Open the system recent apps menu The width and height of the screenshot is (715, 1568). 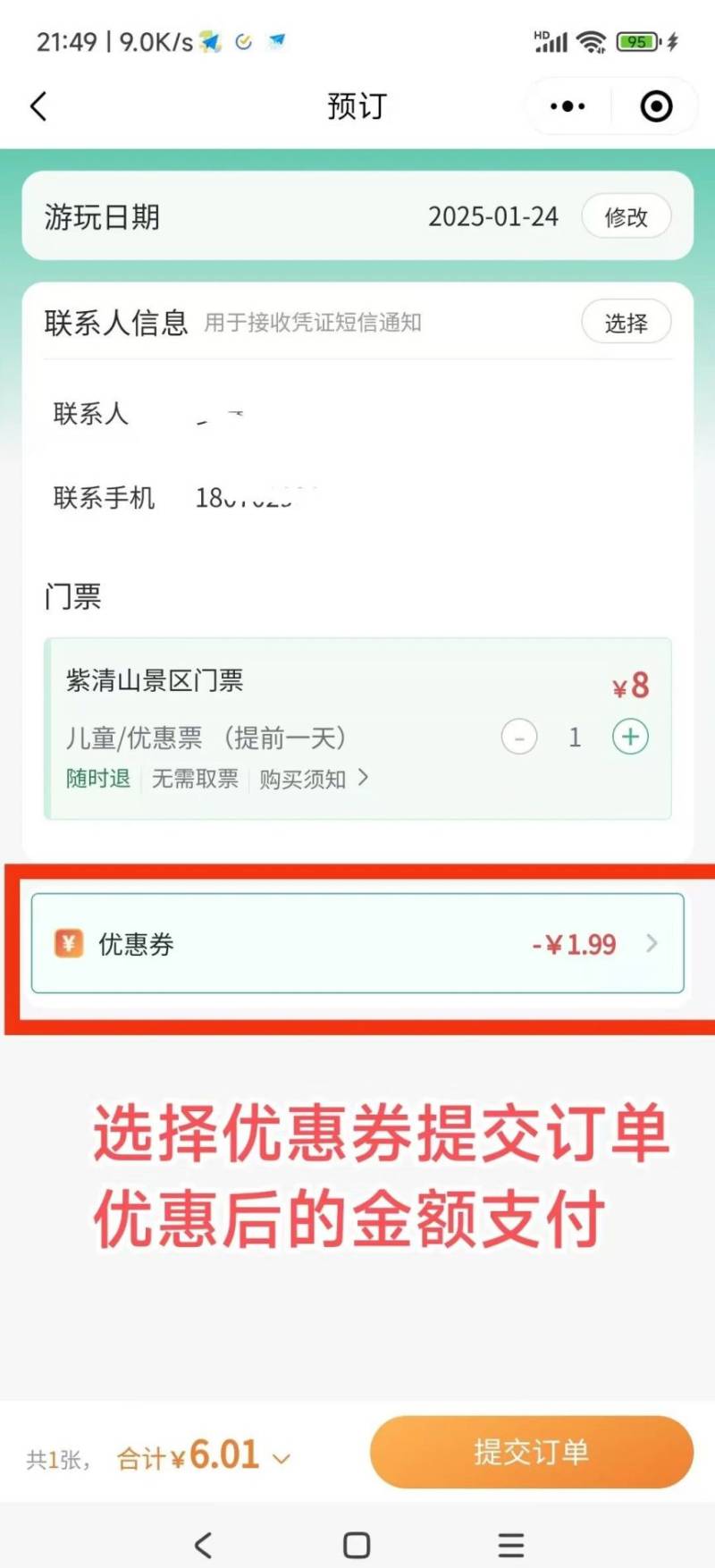pyautogui.click(x=510, y=1545)
